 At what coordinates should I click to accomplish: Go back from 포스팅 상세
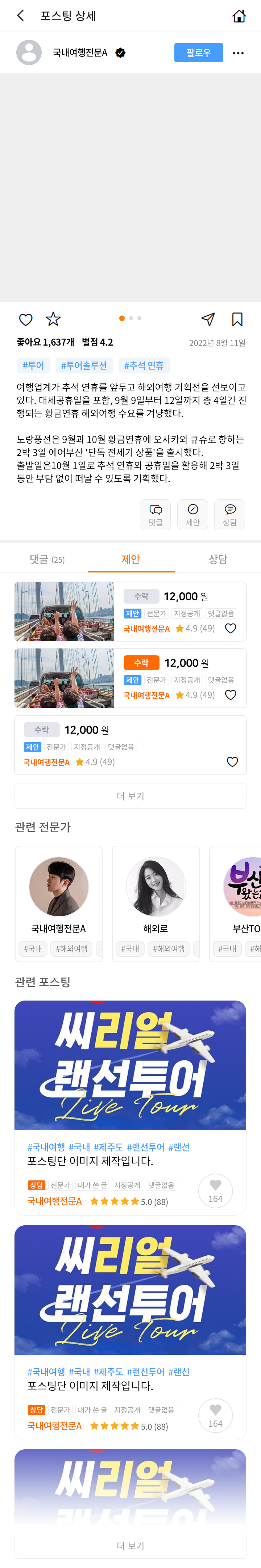(x=21, y=16)
